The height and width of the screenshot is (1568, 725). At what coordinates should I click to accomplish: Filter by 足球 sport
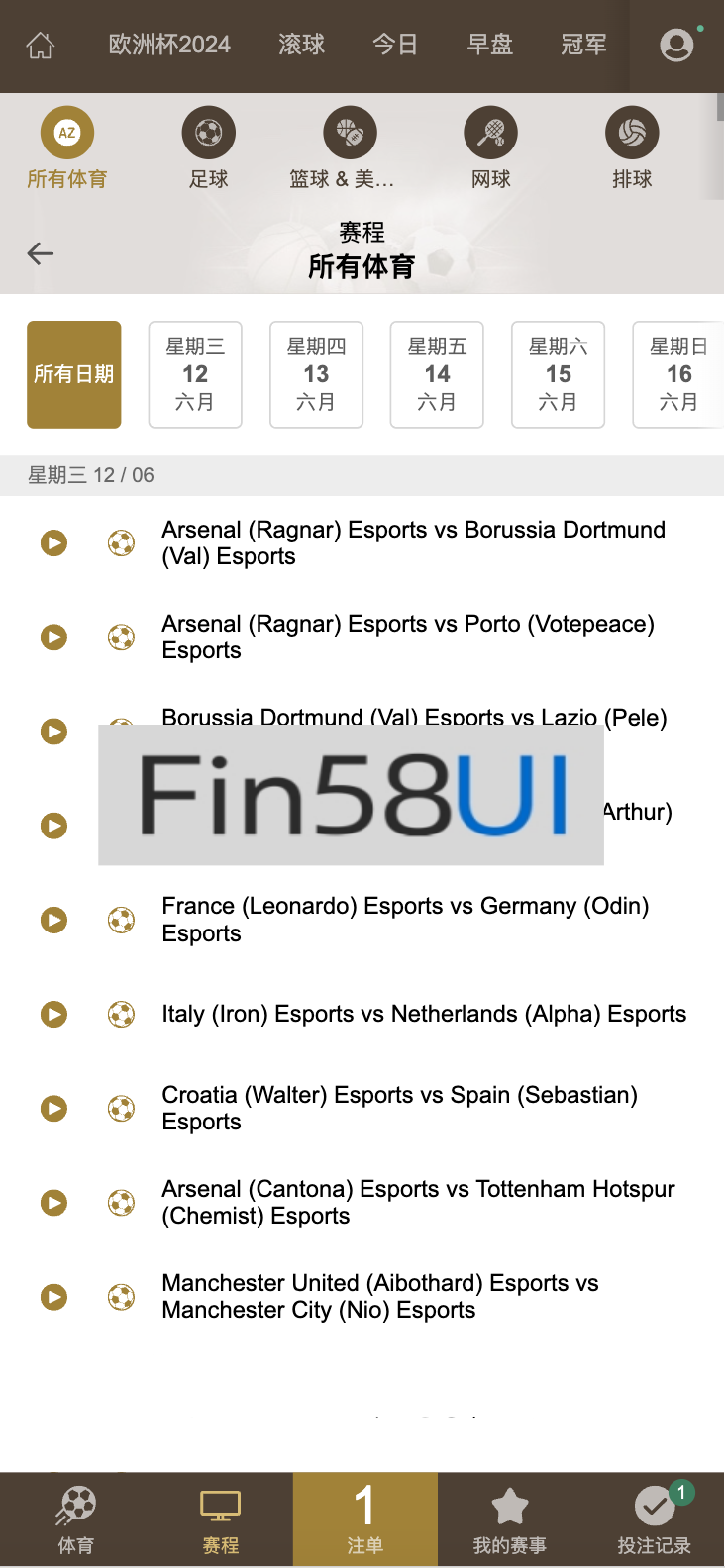(x=208, y=148)
